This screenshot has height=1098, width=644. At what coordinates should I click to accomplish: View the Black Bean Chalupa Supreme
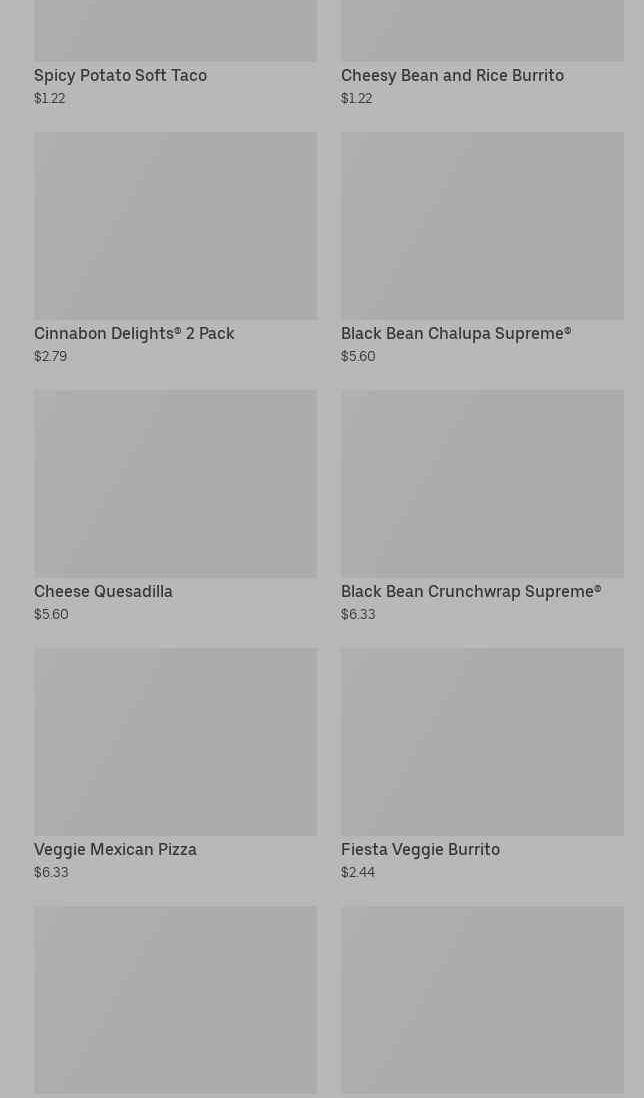(x=482, y=248)
